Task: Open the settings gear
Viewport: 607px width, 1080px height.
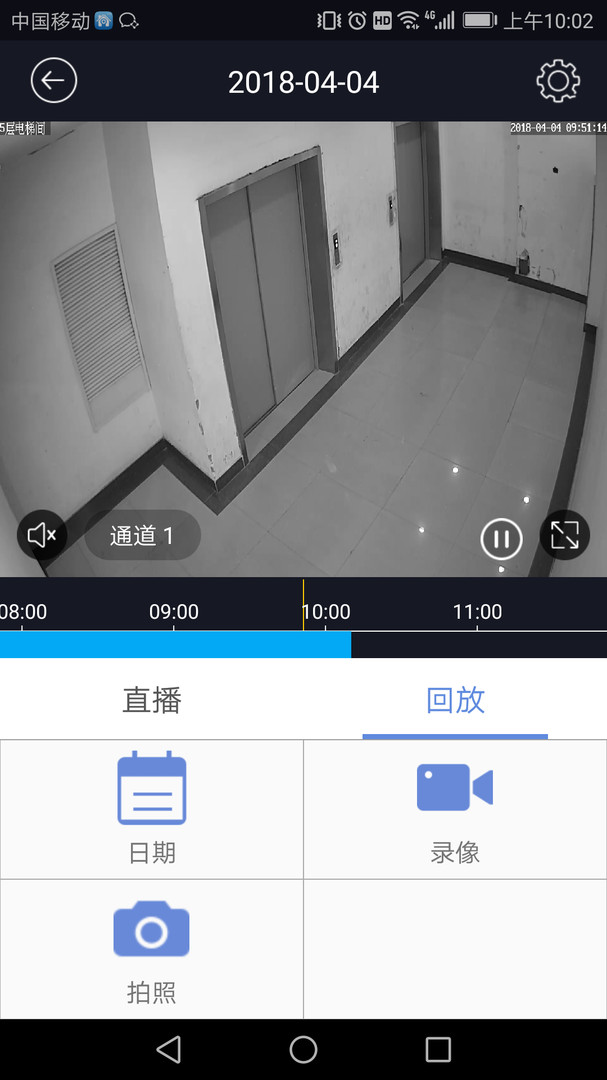Action: click(558, 81)
